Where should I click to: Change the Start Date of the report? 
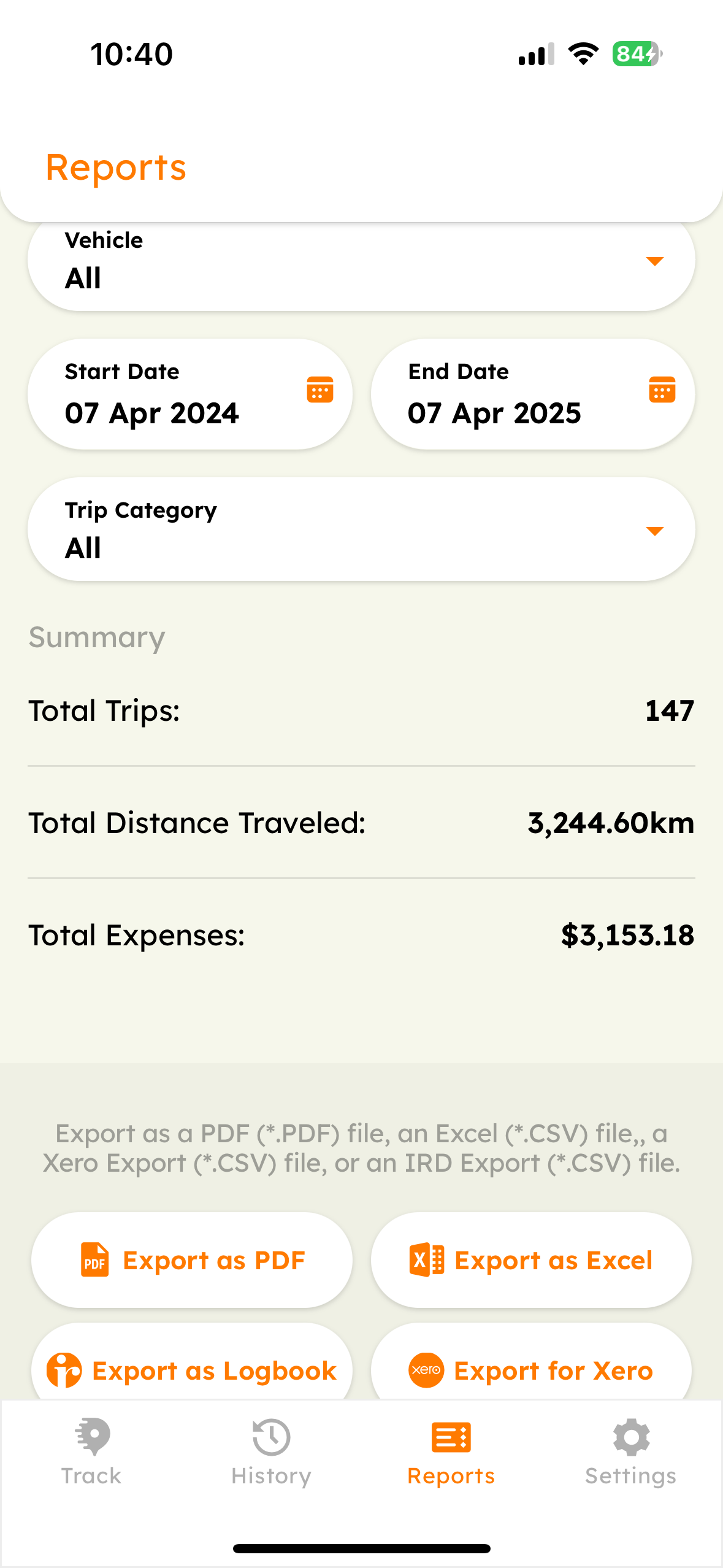(x=190, y=394)
